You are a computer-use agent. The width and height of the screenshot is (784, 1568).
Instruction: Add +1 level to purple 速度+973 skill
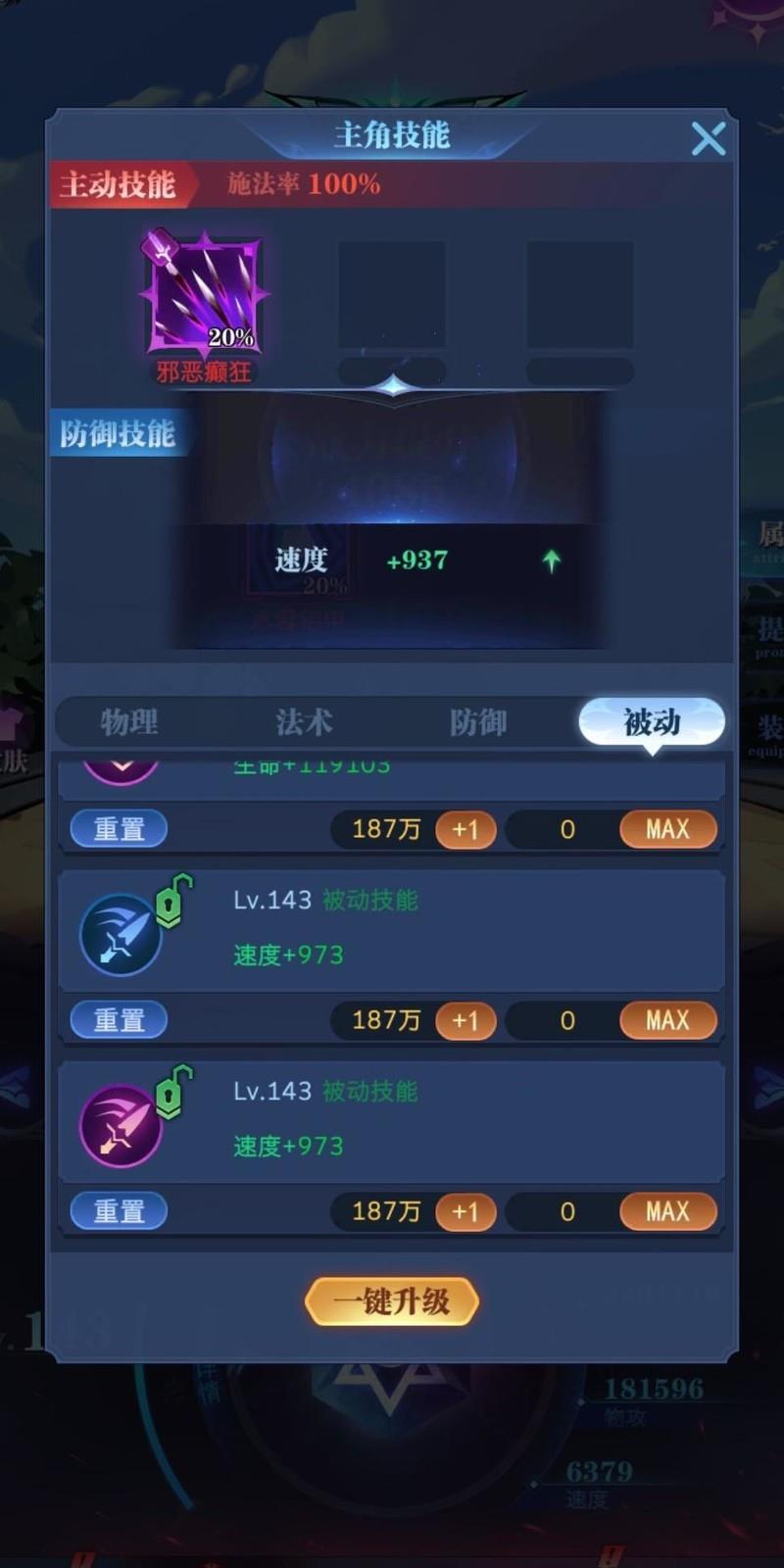(x=465, y=1211)
